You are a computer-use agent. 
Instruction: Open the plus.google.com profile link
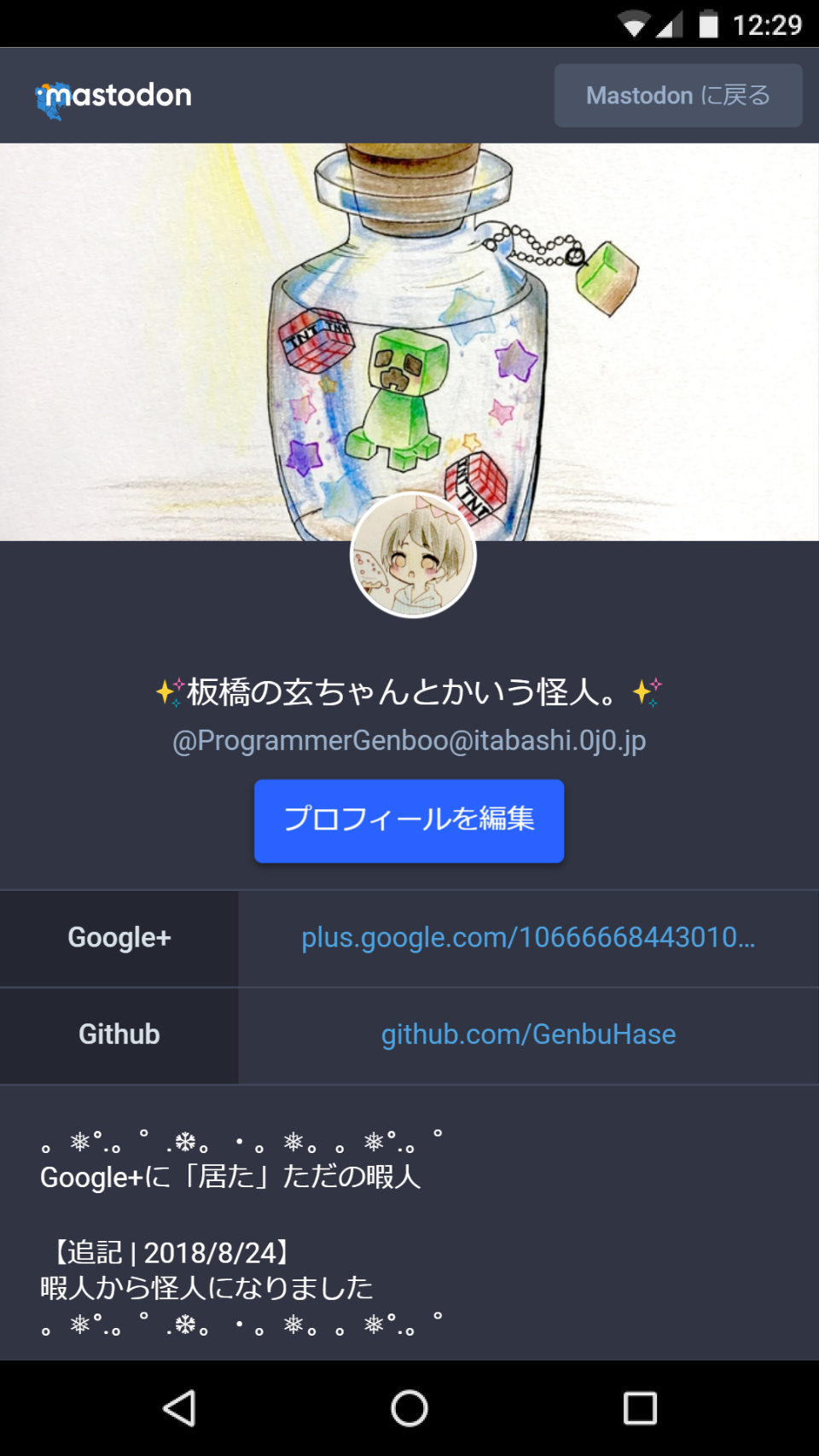tap(527, 938)
